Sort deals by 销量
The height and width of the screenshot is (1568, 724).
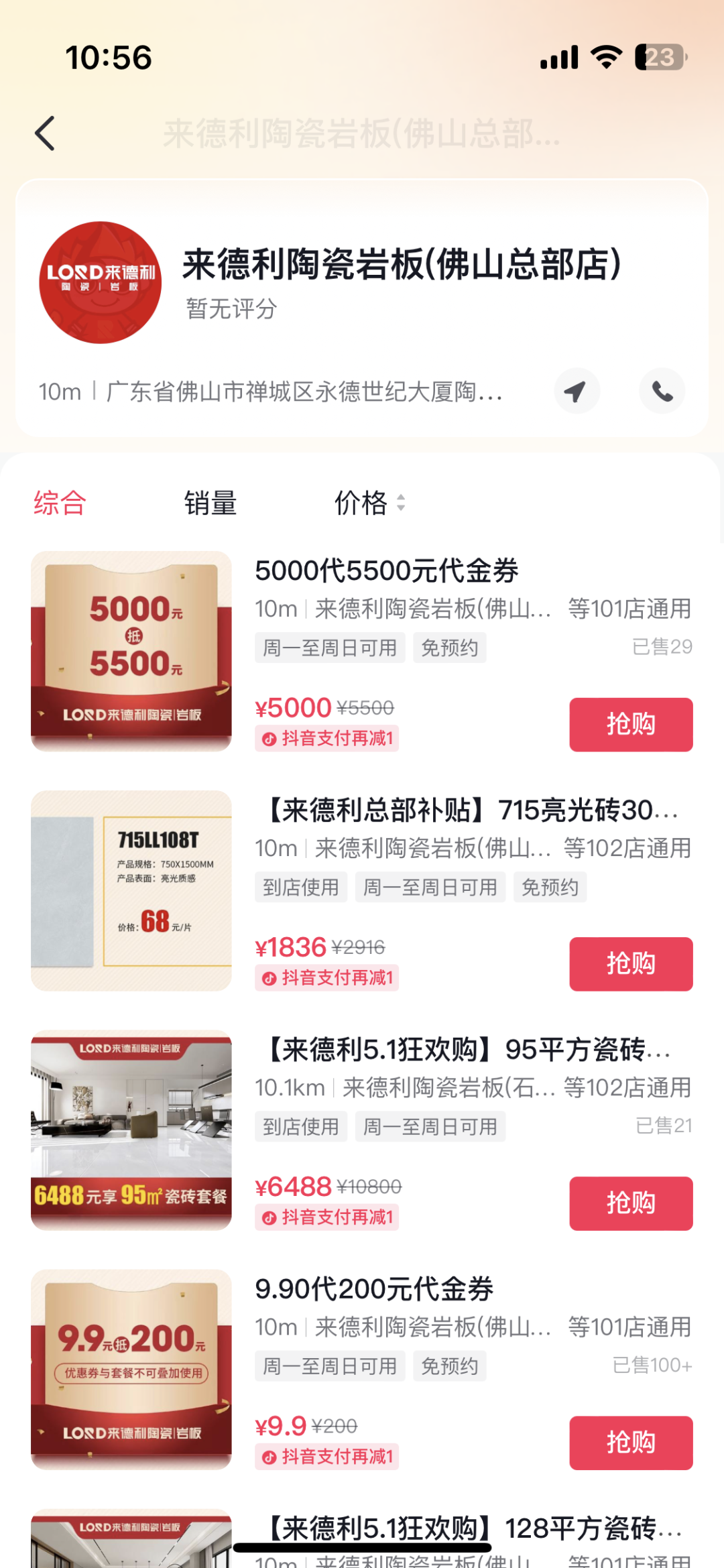pos(210,503)
